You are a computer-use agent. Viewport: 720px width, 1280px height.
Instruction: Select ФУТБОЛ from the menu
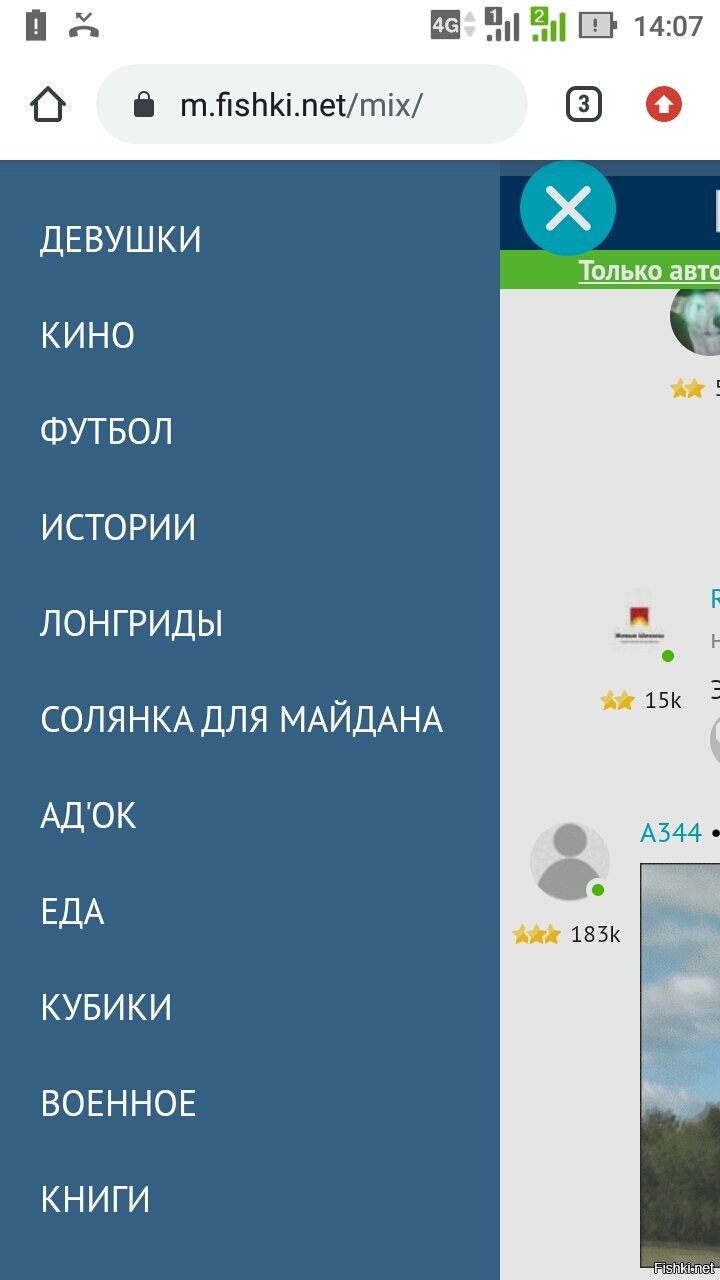[107, 432]
